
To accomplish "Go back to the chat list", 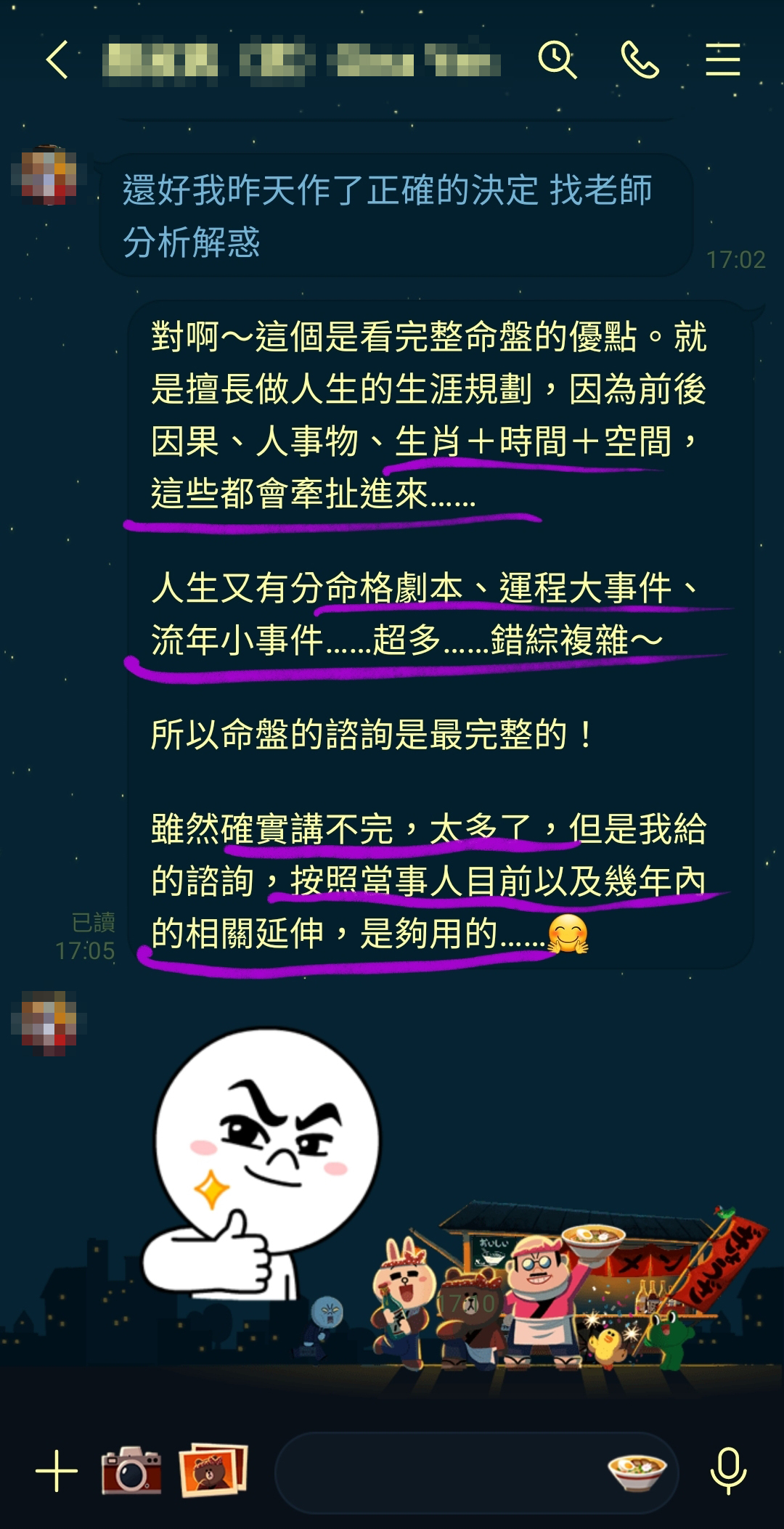I will (57, 60).
